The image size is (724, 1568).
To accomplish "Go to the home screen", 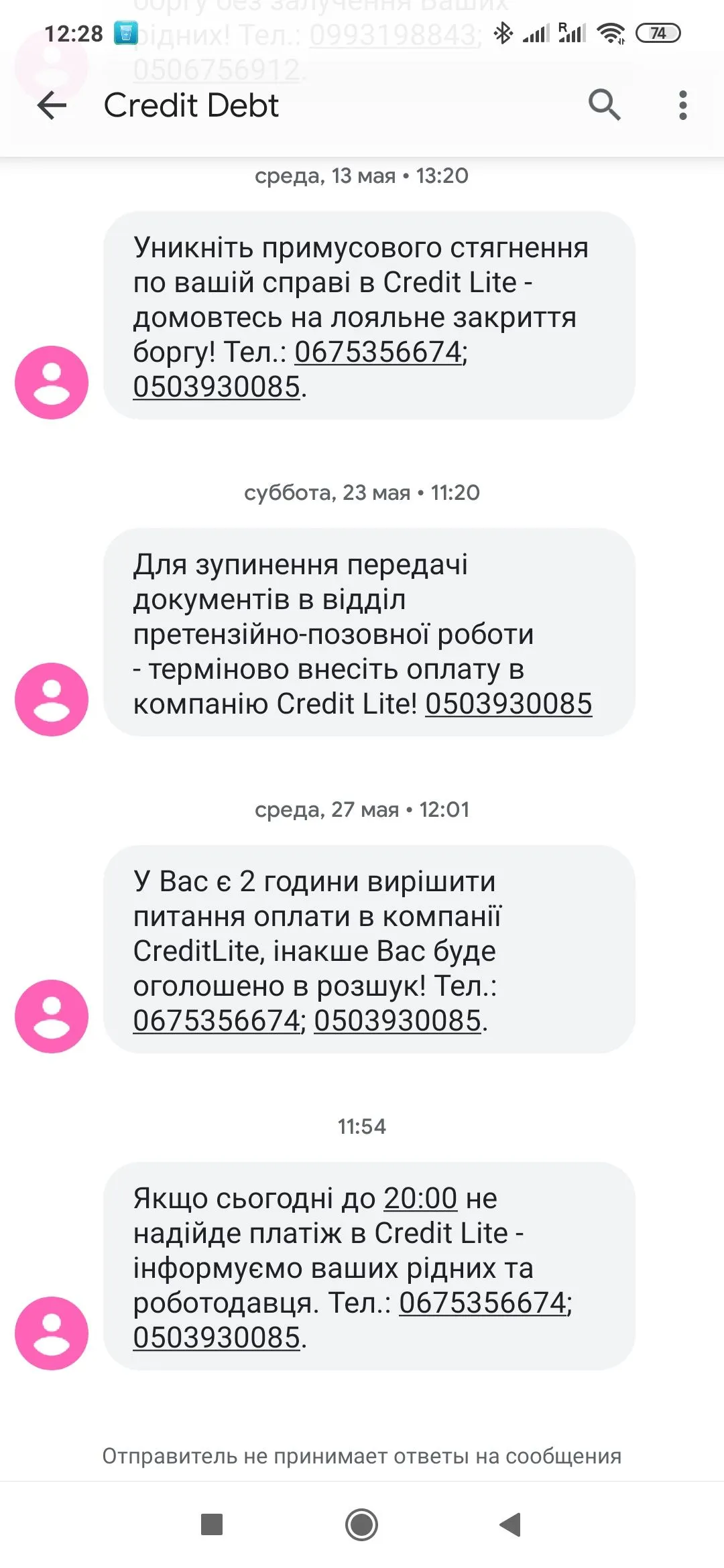I will pyautogui.click(x=361, y=1524).
